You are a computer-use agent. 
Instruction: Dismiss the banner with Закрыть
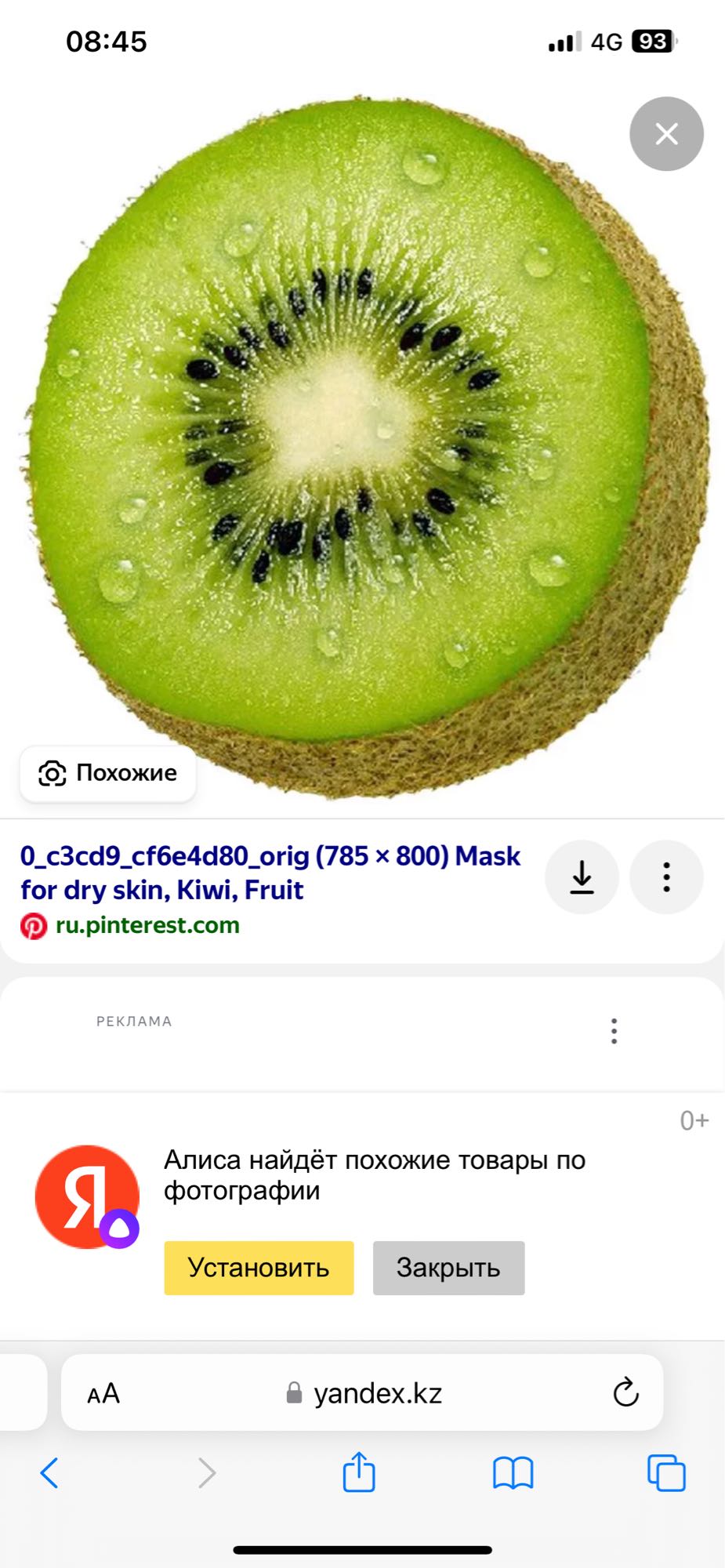(x=448, y=1268)
